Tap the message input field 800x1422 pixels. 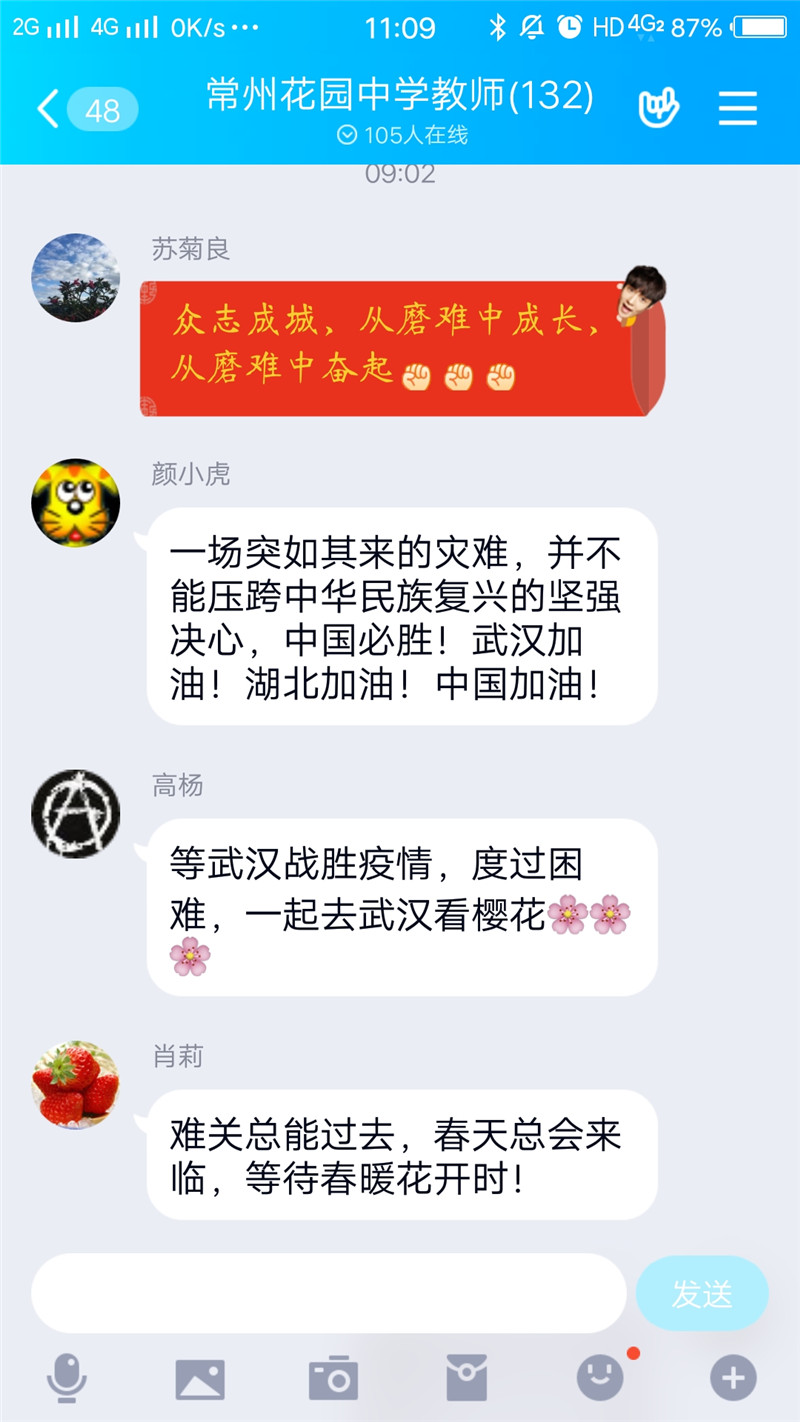click(328, 1293)
